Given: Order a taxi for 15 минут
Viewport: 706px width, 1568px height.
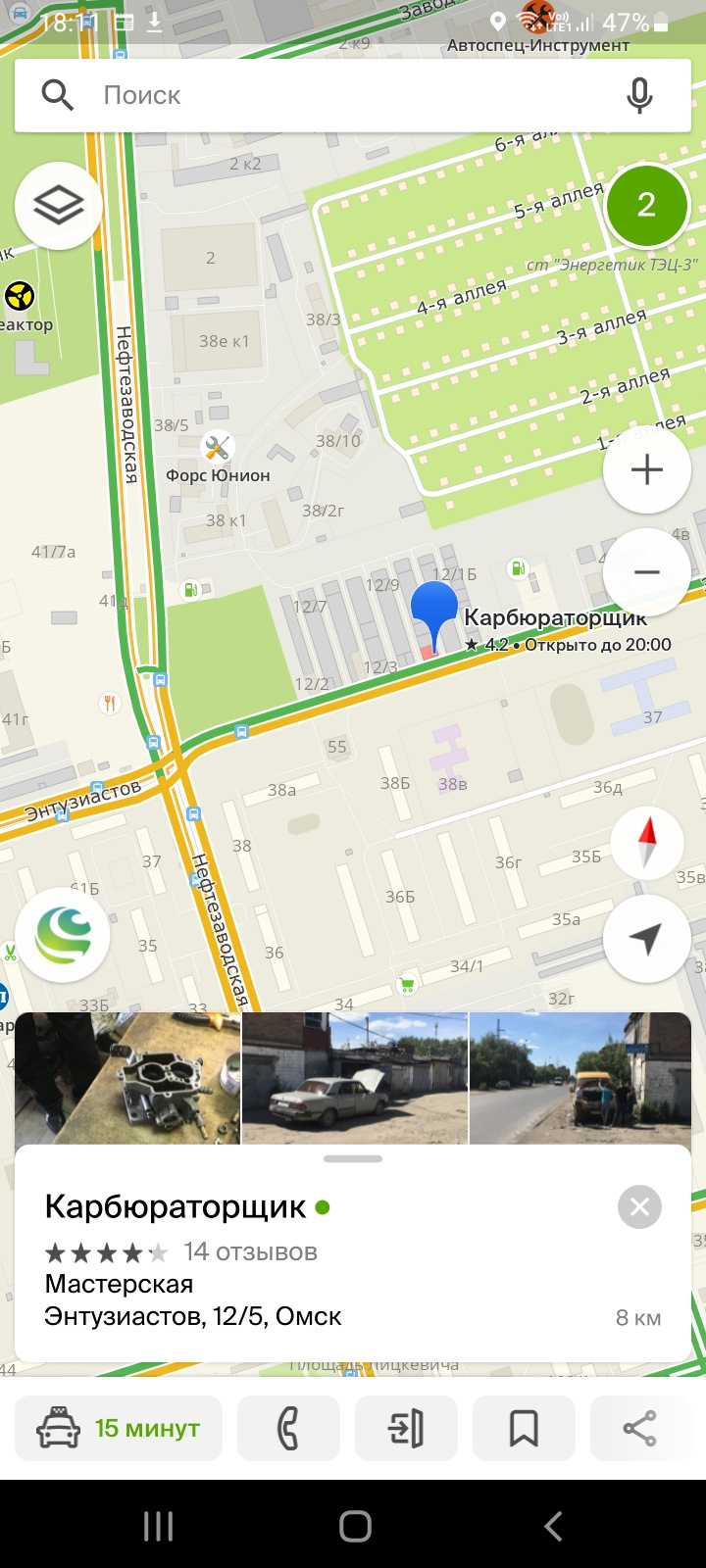Looking at the screenshot, I should pos(119,1429).
